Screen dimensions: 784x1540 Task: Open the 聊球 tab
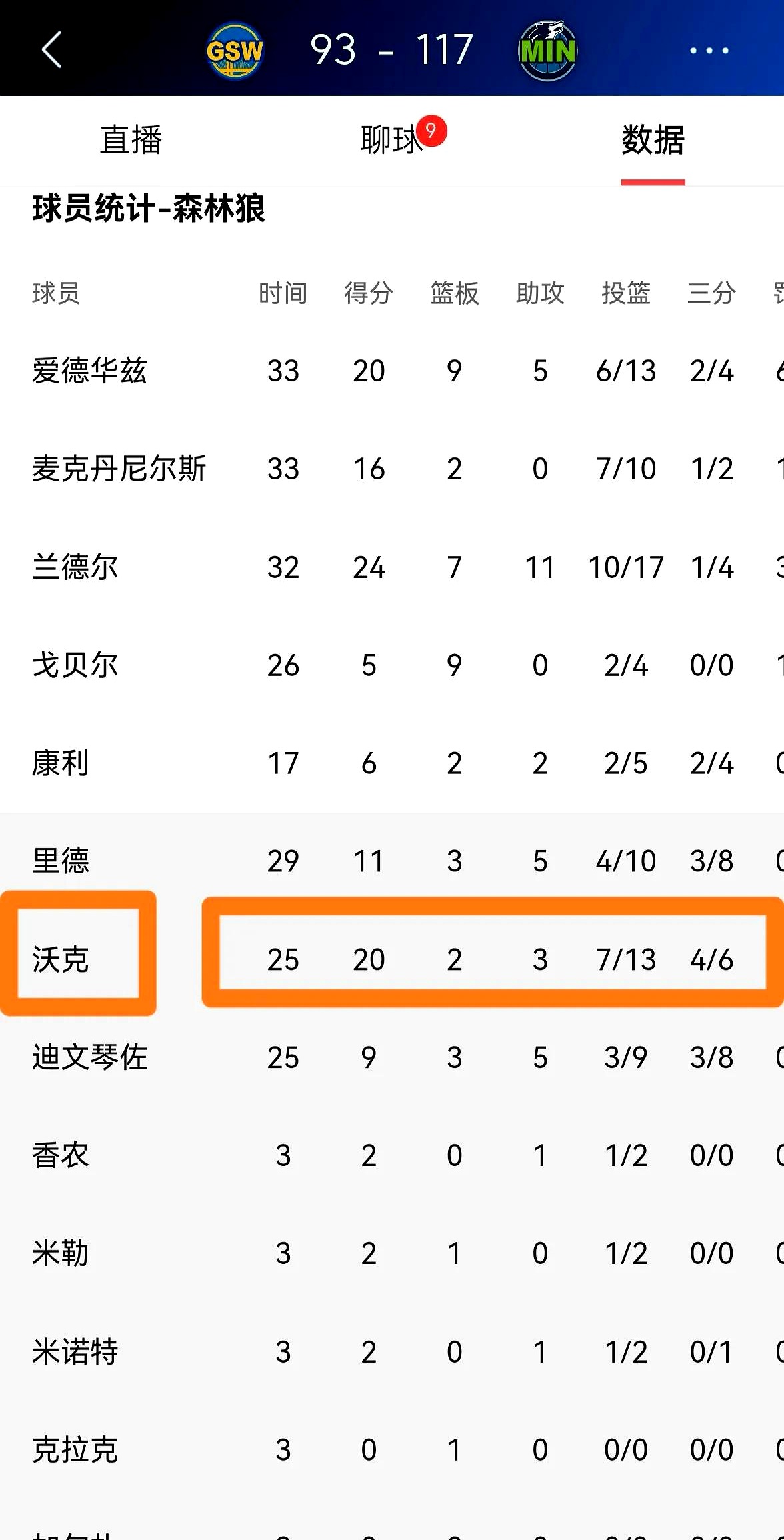pyautogui.click(x=392, y=140)
